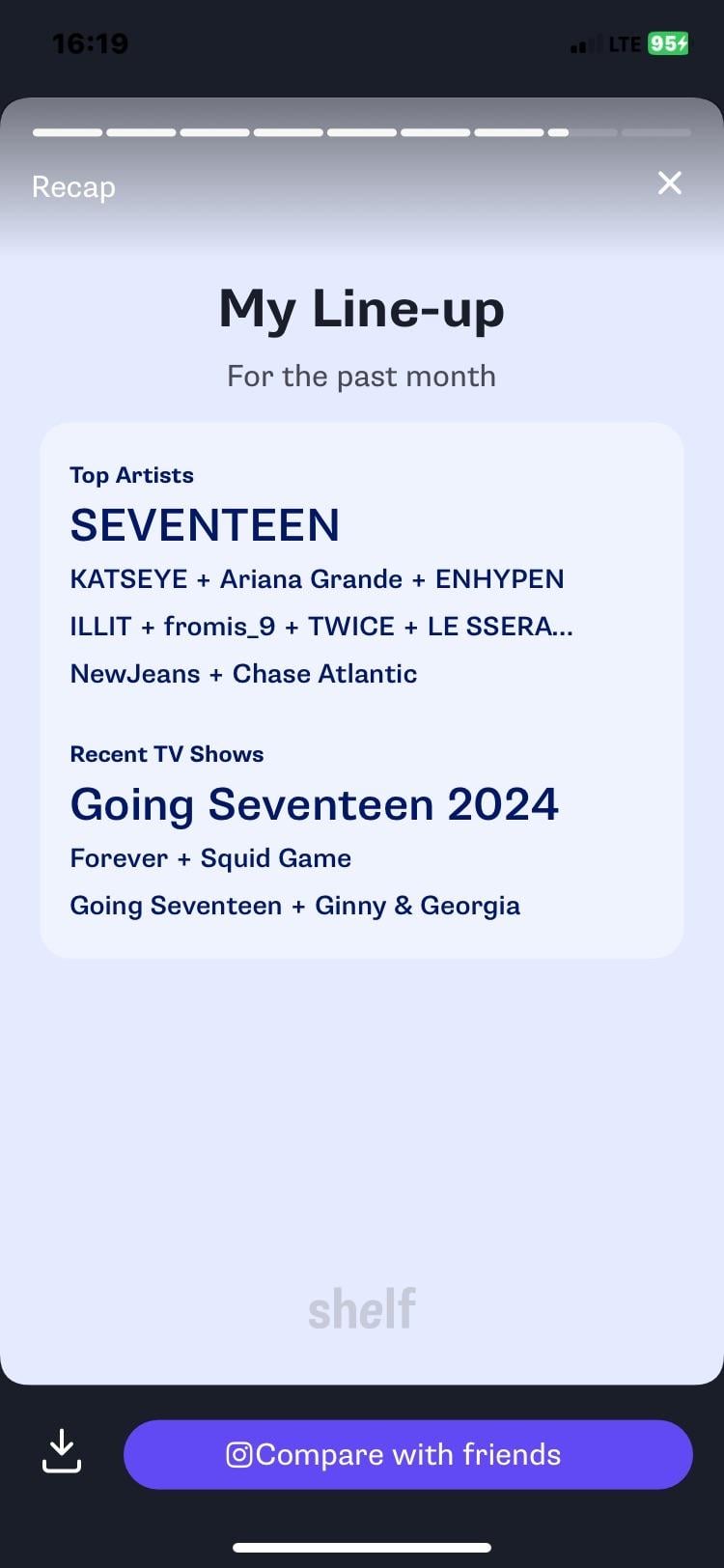724x1568 pixels.
Task: Close the Recap story
Action: (x=669, y=183)
